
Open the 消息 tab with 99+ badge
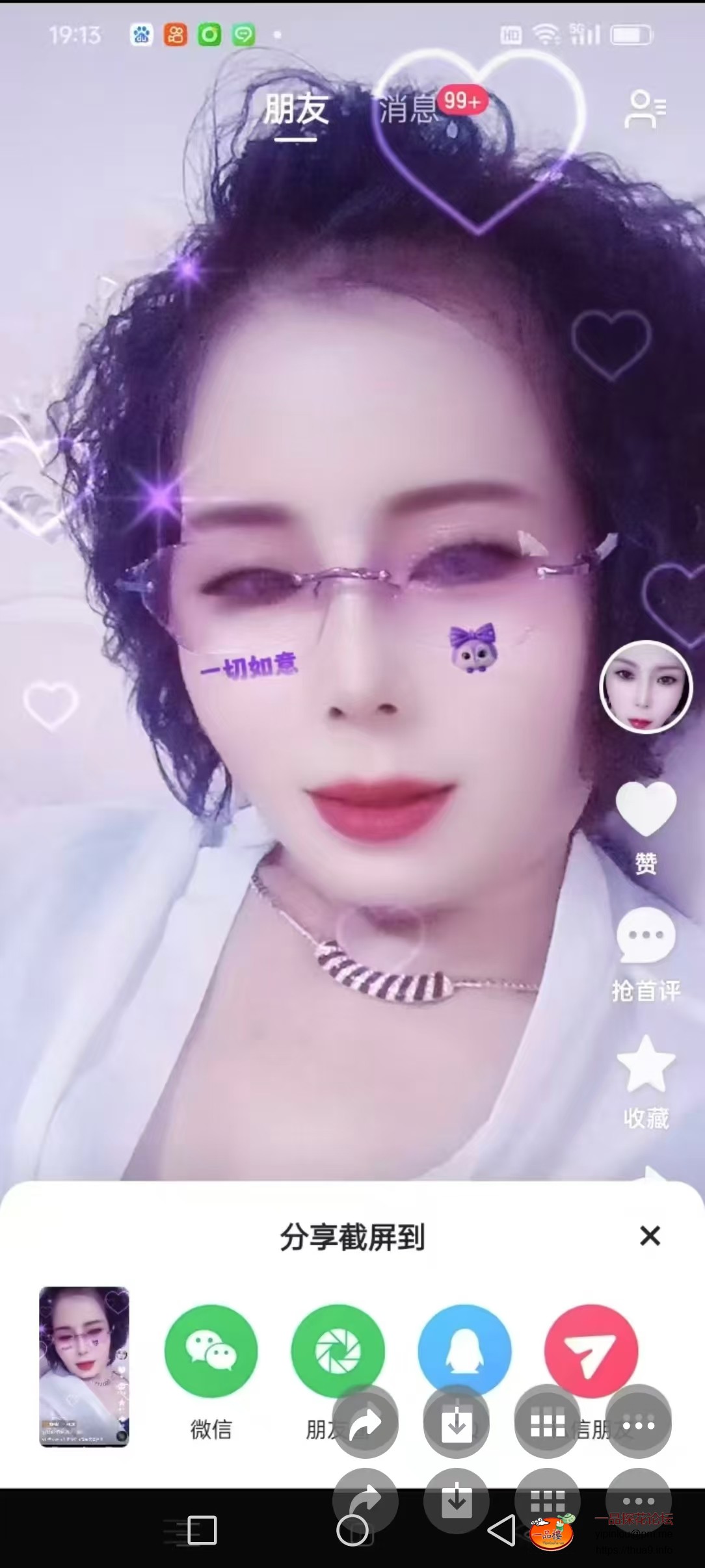click(410, 109)
